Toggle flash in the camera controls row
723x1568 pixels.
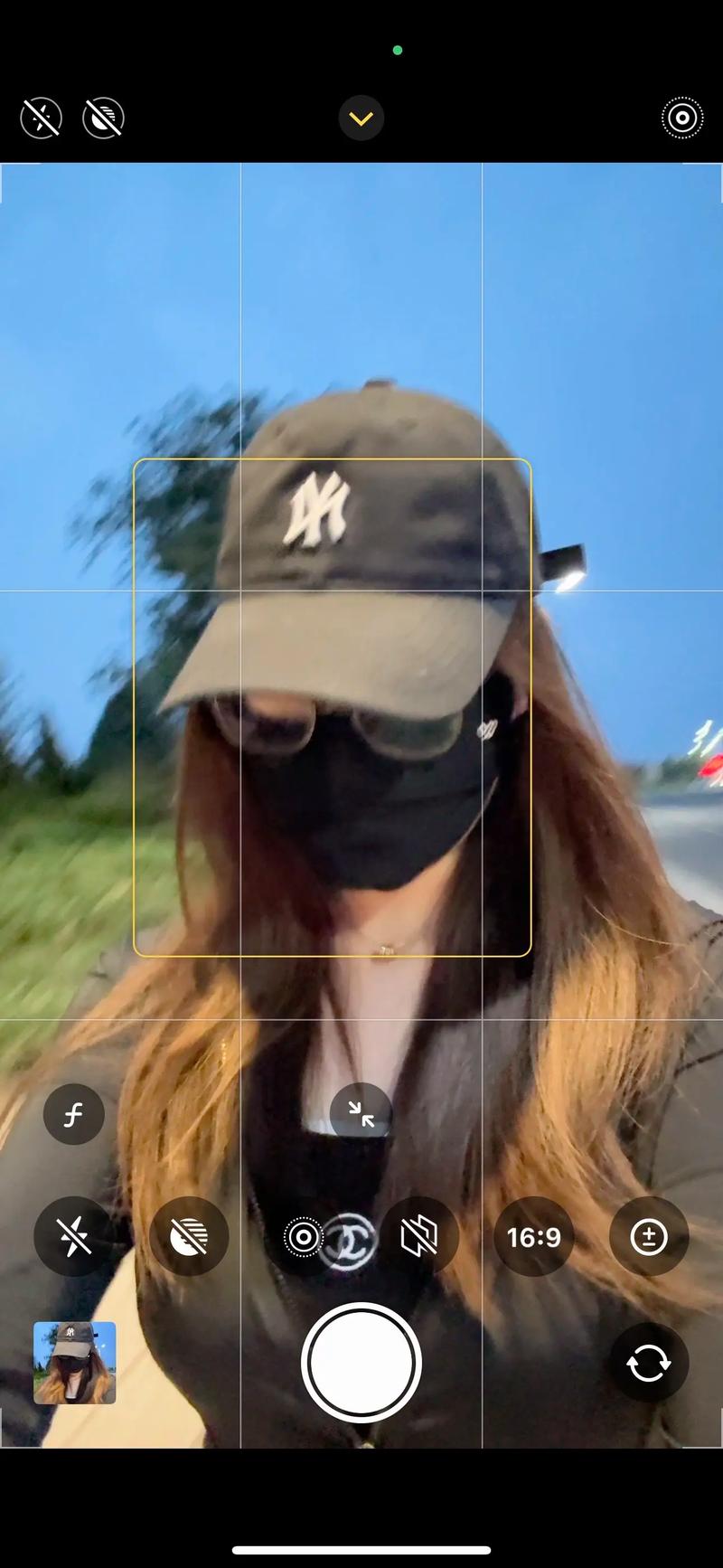74,1237
